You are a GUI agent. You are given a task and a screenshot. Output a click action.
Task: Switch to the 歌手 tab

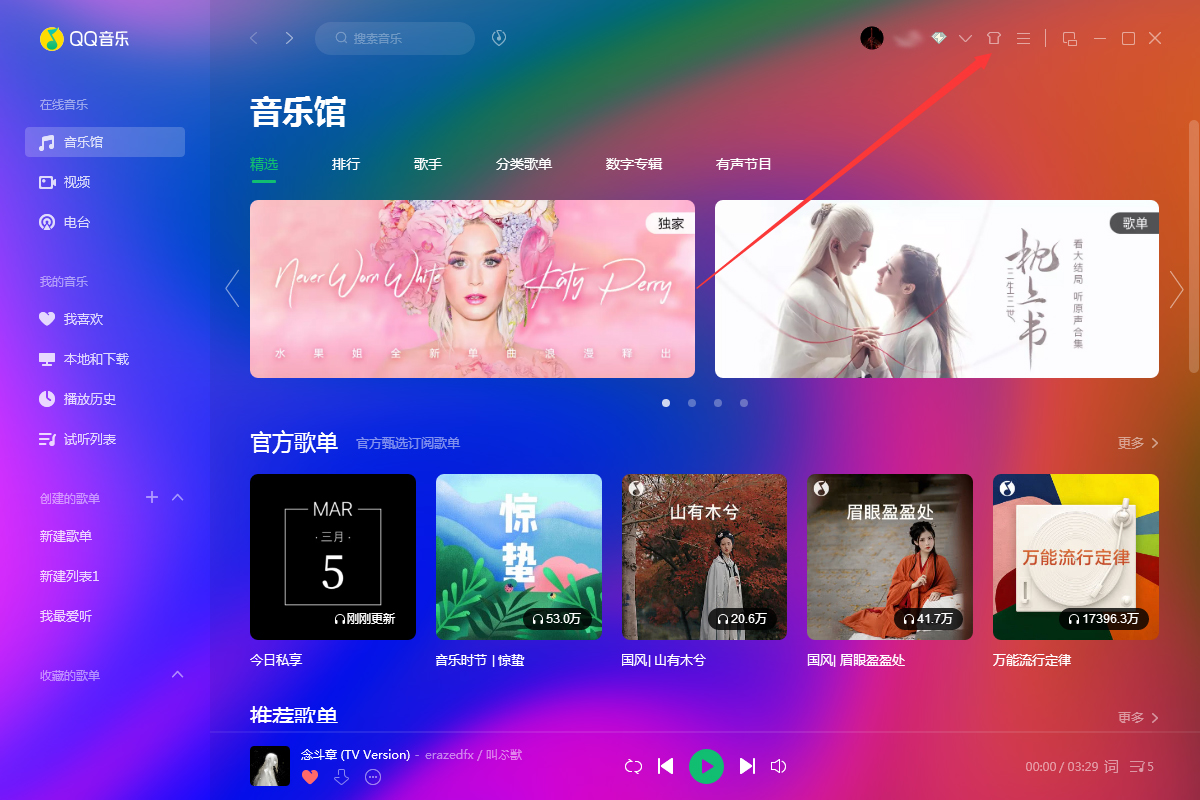coord(428,164)
